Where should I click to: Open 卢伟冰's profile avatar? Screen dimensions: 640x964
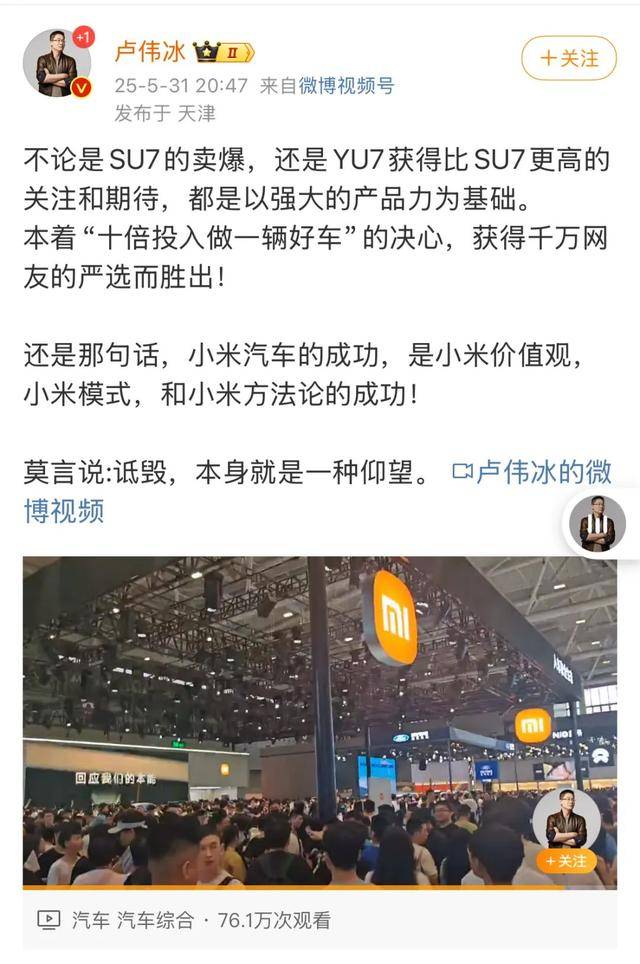57,64
